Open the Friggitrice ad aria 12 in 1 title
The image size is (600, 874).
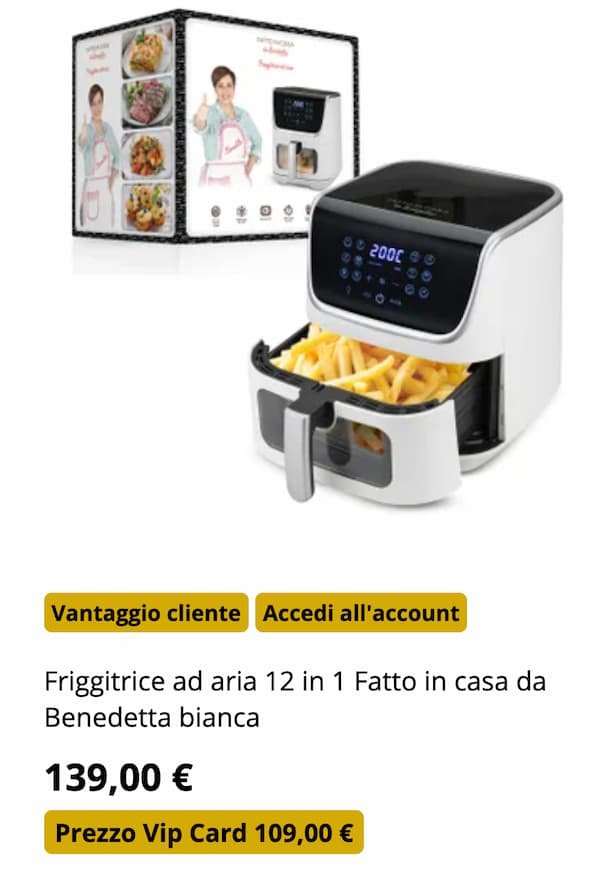pyautogui.click(x=295, y=699)
